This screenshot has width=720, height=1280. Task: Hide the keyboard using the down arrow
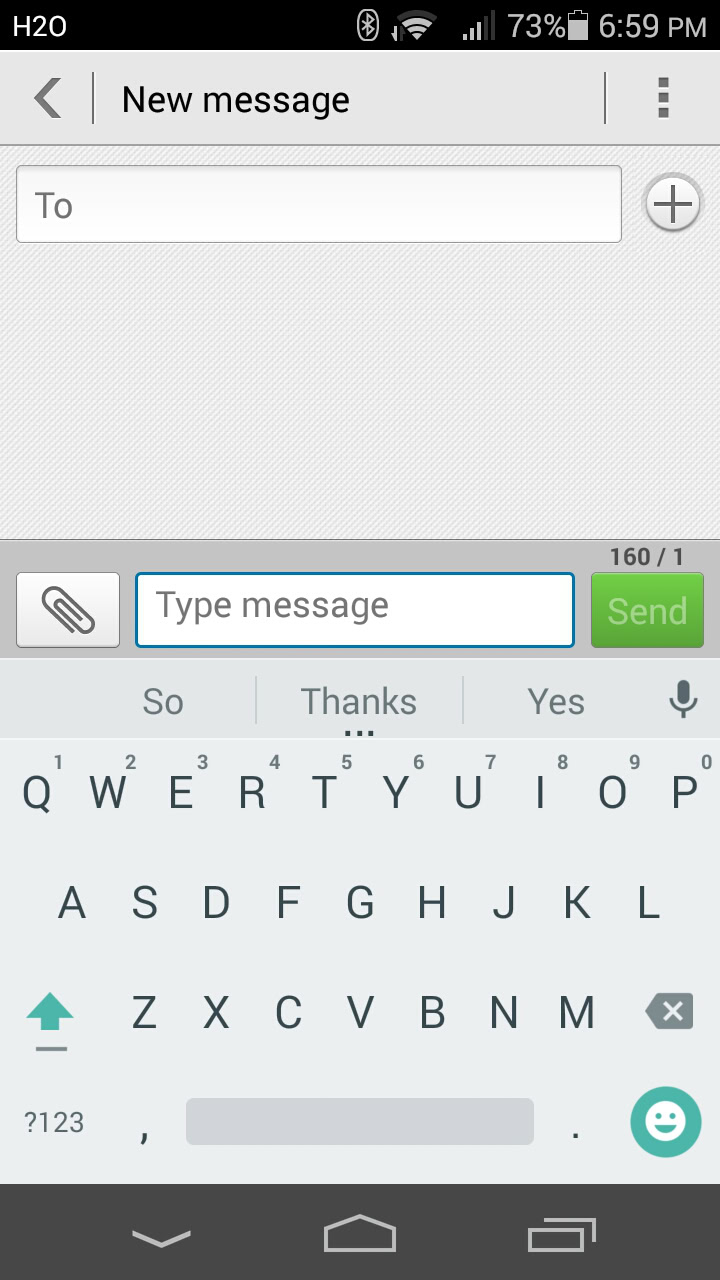[161, 1237]
